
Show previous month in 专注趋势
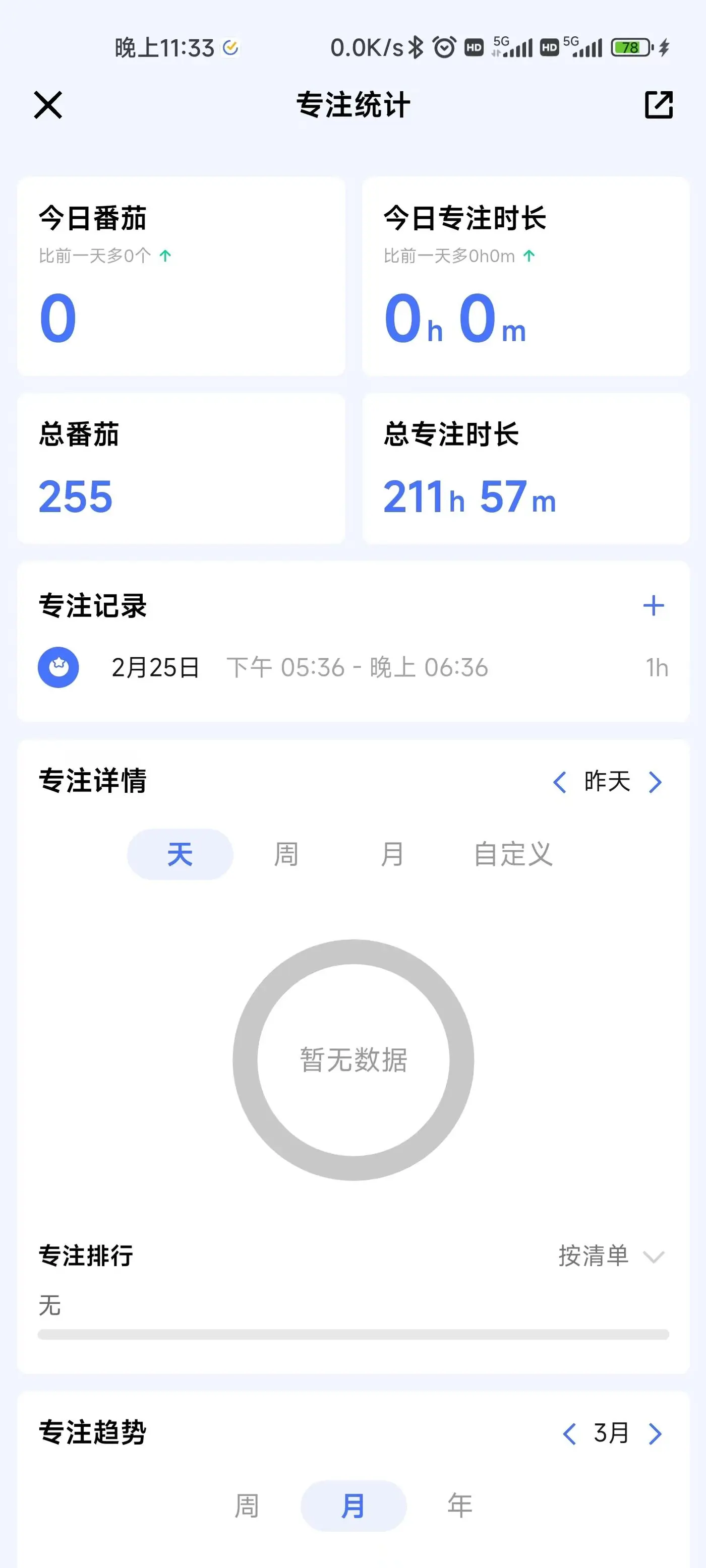tap(569, 1433)
